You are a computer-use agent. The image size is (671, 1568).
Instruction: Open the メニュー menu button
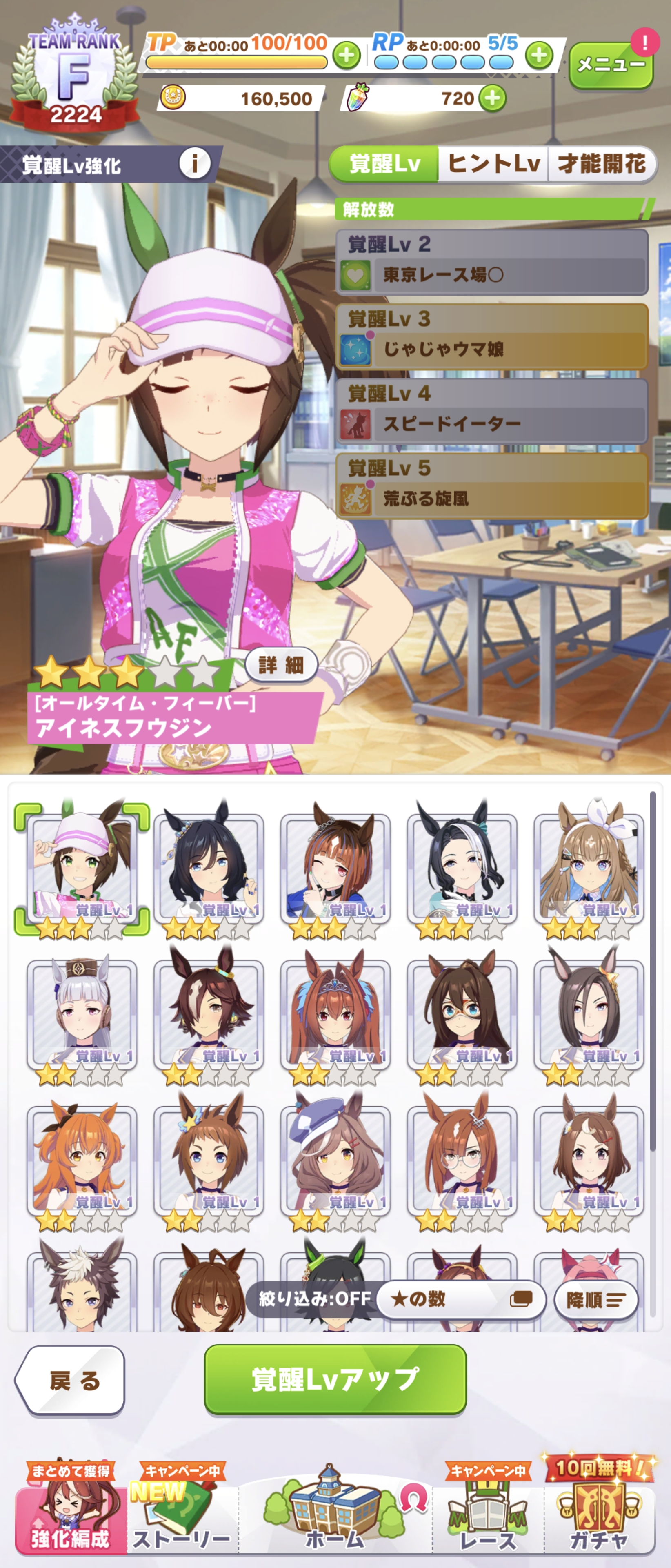[610, 65]
